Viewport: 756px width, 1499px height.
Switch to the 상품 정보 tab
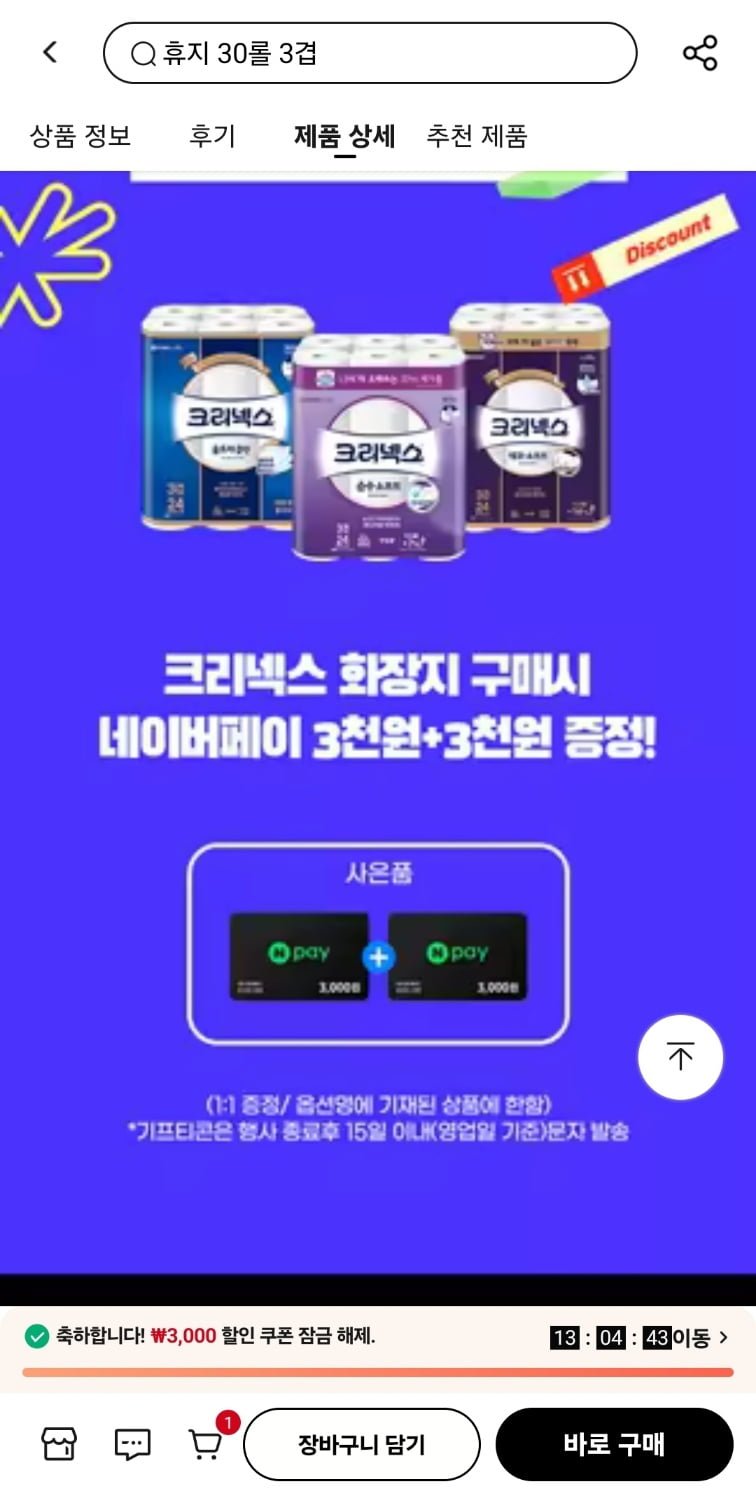[80, 136]
